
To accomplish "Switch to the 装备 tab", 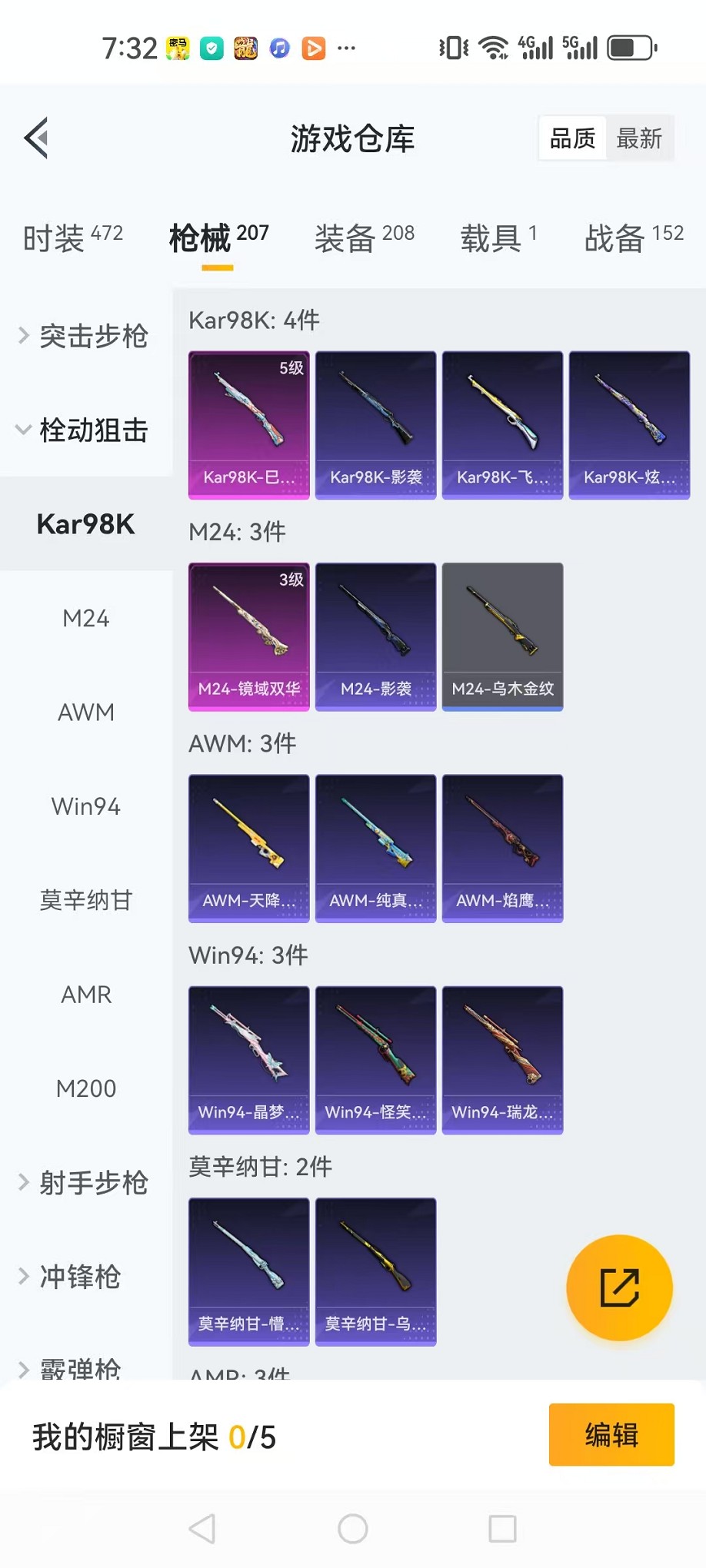I will [364, 238].
